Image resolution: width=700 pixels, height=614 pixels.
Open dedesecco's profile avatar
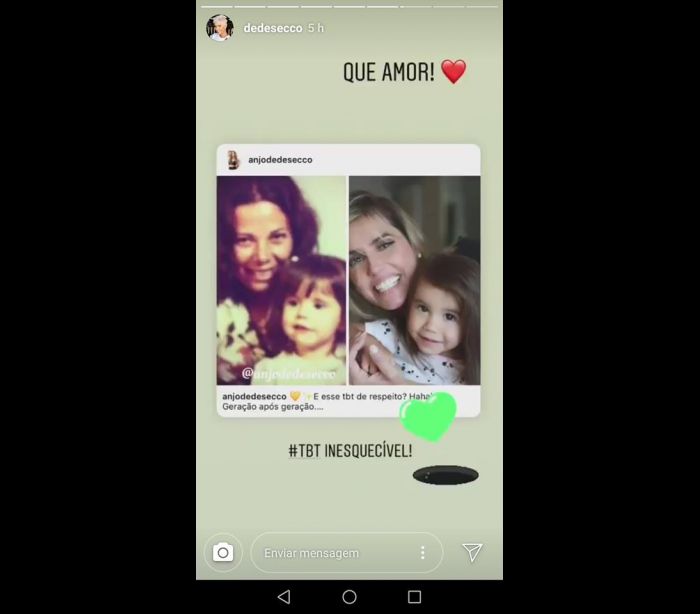220,28
